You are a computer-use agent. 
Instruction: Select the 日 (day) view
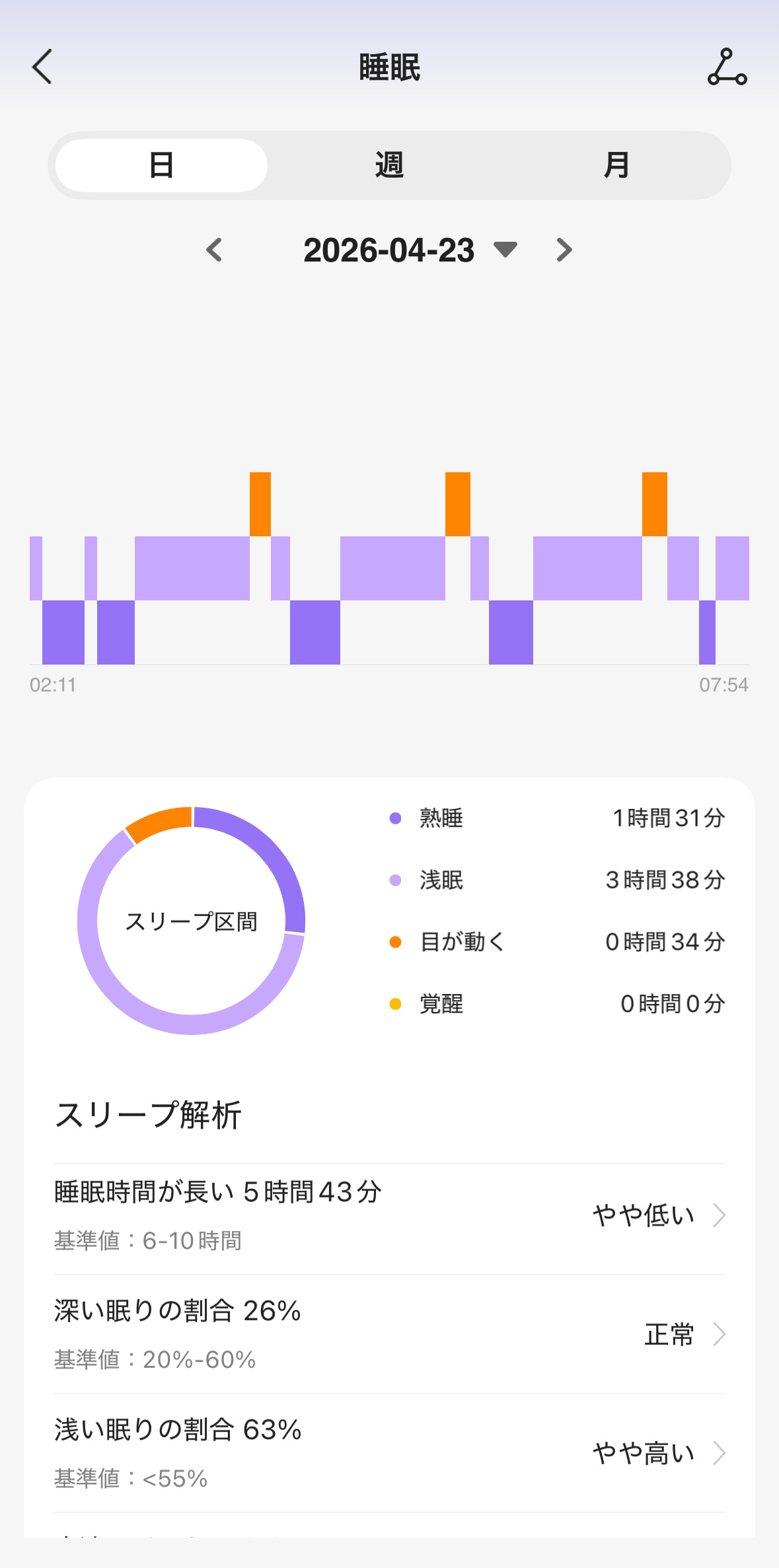(160, 164)
